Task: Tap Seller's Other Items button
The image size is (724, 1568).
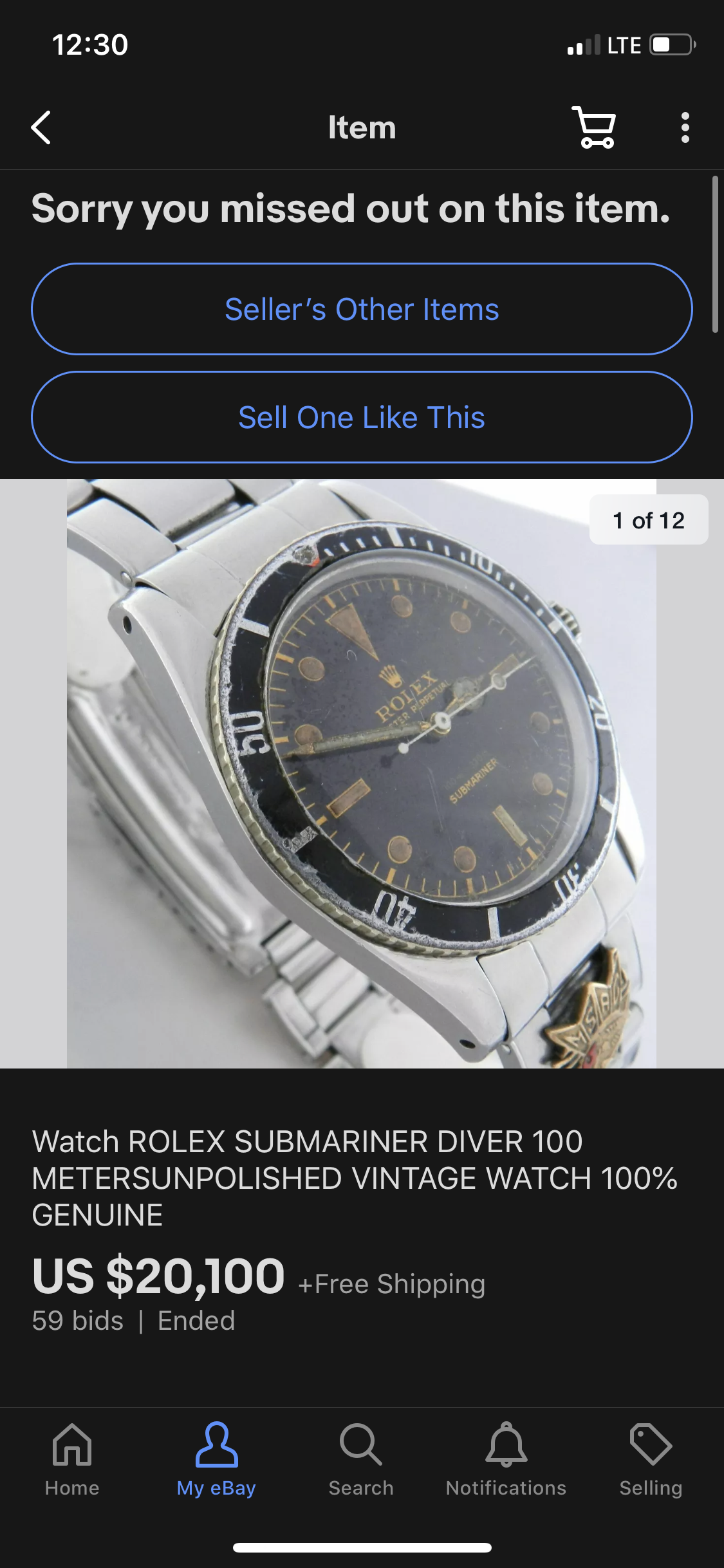Action: 362,309
